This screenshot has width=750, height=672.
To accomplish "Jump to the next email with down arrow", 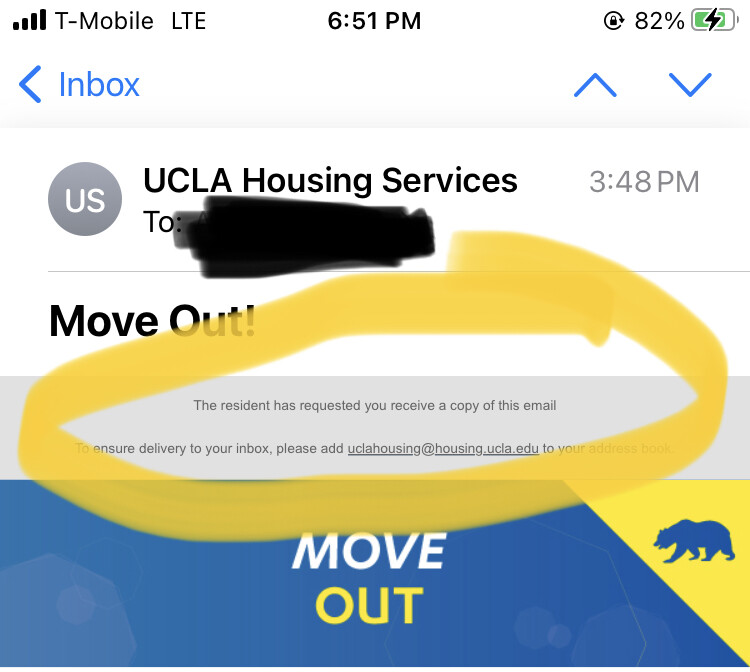I will [690, 85].
